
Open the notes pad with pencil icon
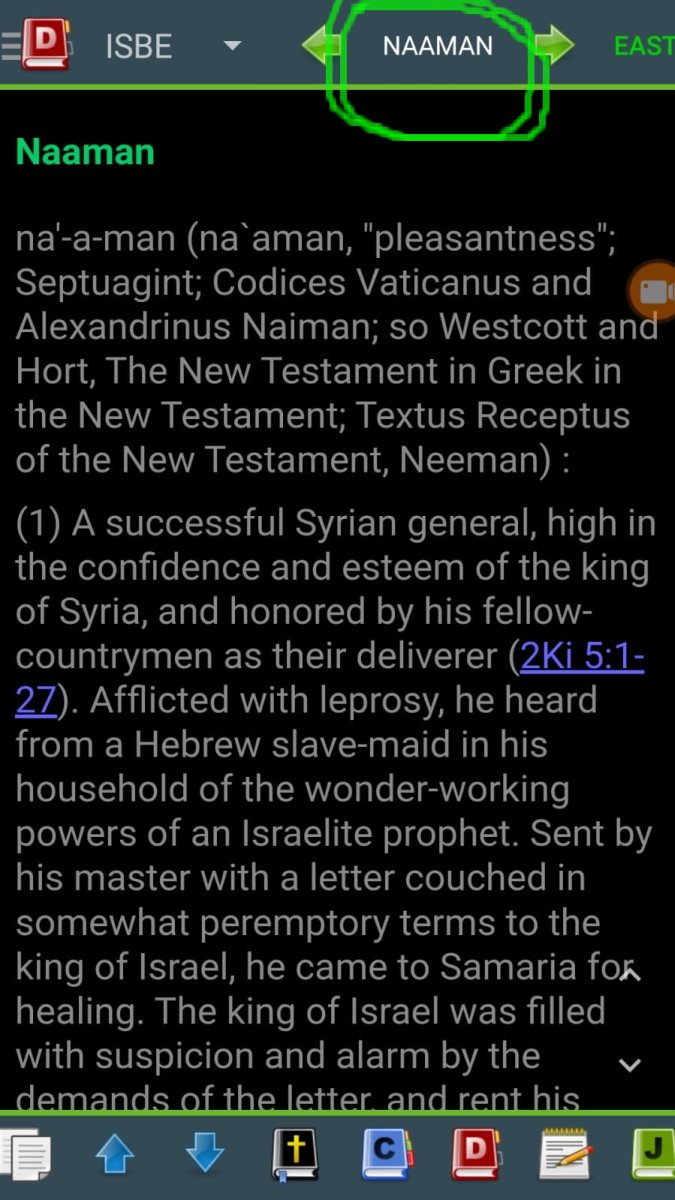tap(565, 1156)
